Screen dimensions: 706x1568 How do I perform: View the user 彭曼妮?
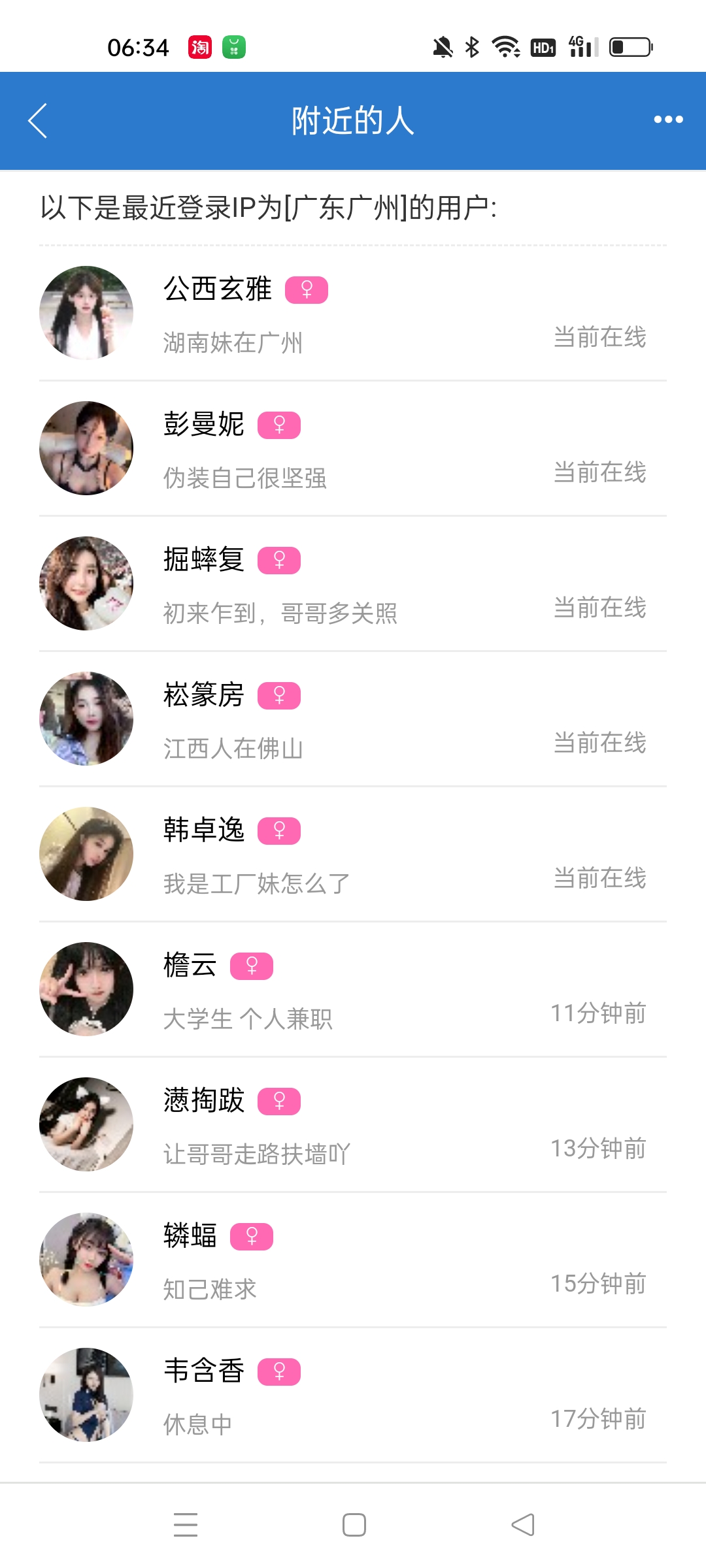(353, 449)
